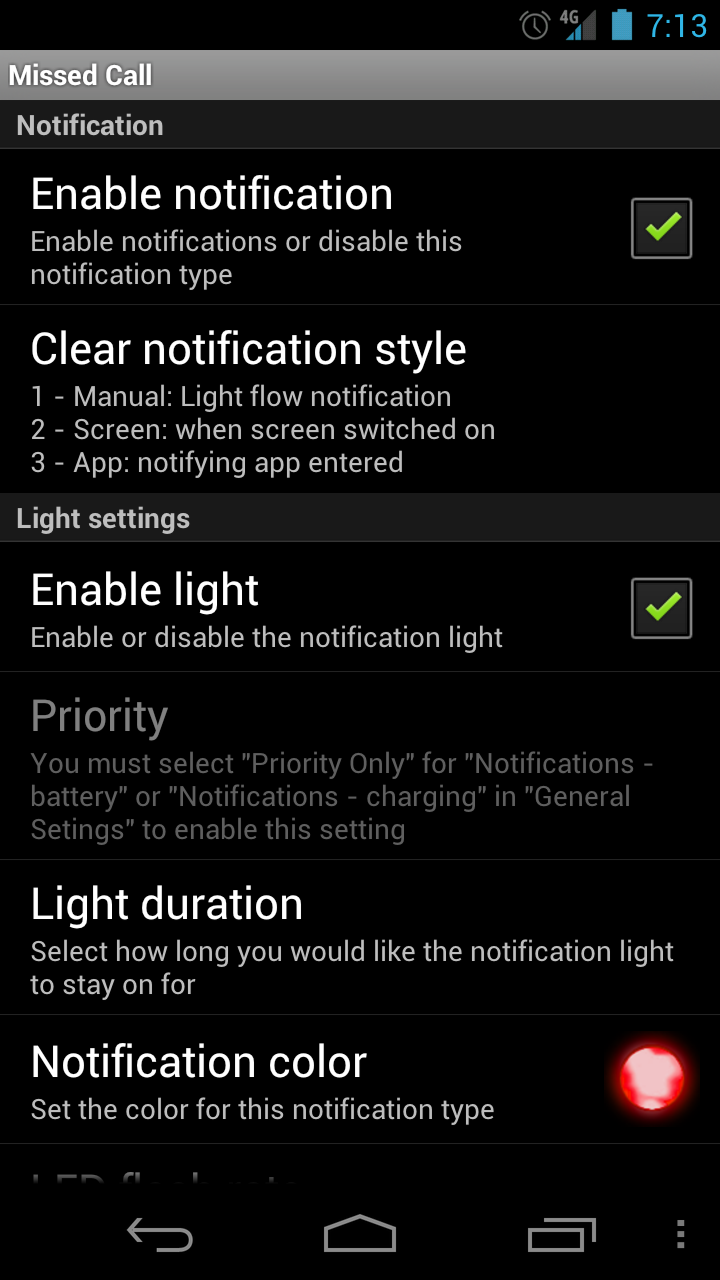The width and height of the screenshot is (720, 1280).
Task: Open the recent apps view
Action: [x=561, y=1234]
